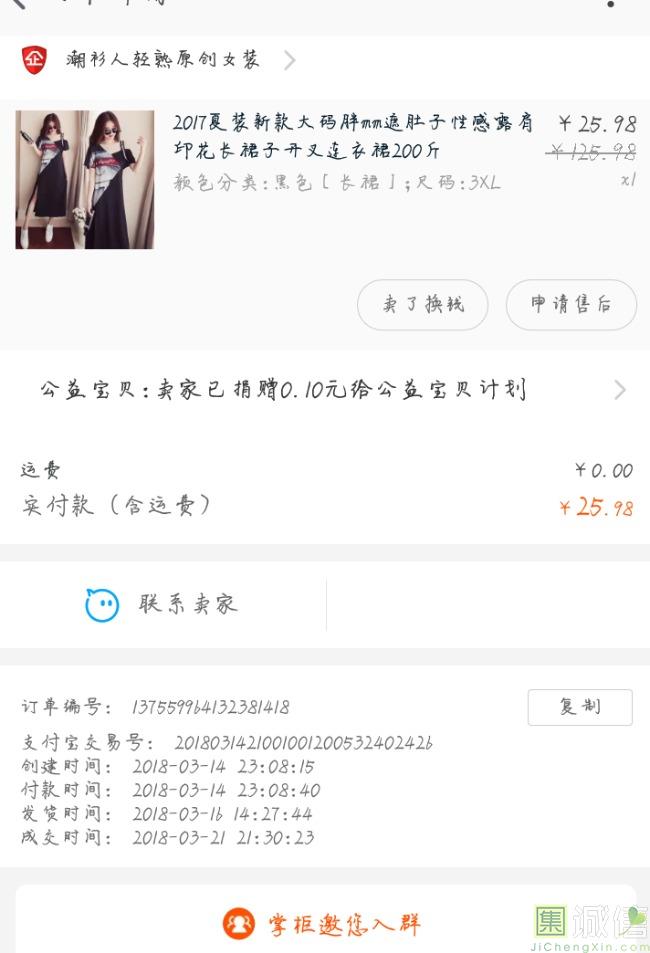Go back using the top-left arrow
This screenshot has height=953, width=650.
[18, 4]
